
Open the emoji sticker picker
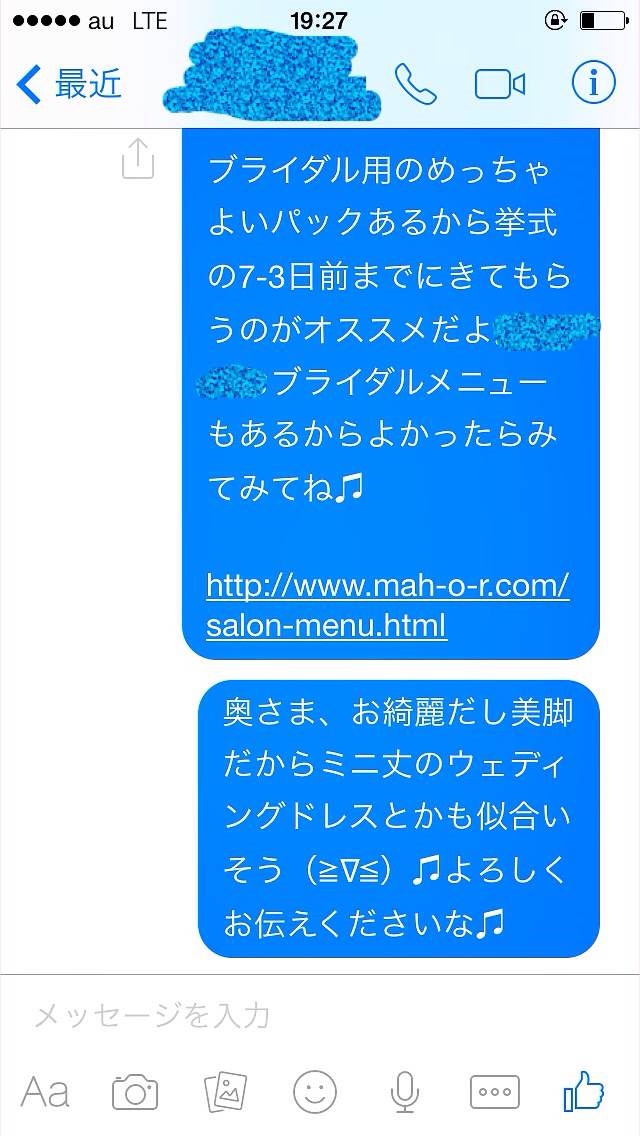coord(315,1091)
